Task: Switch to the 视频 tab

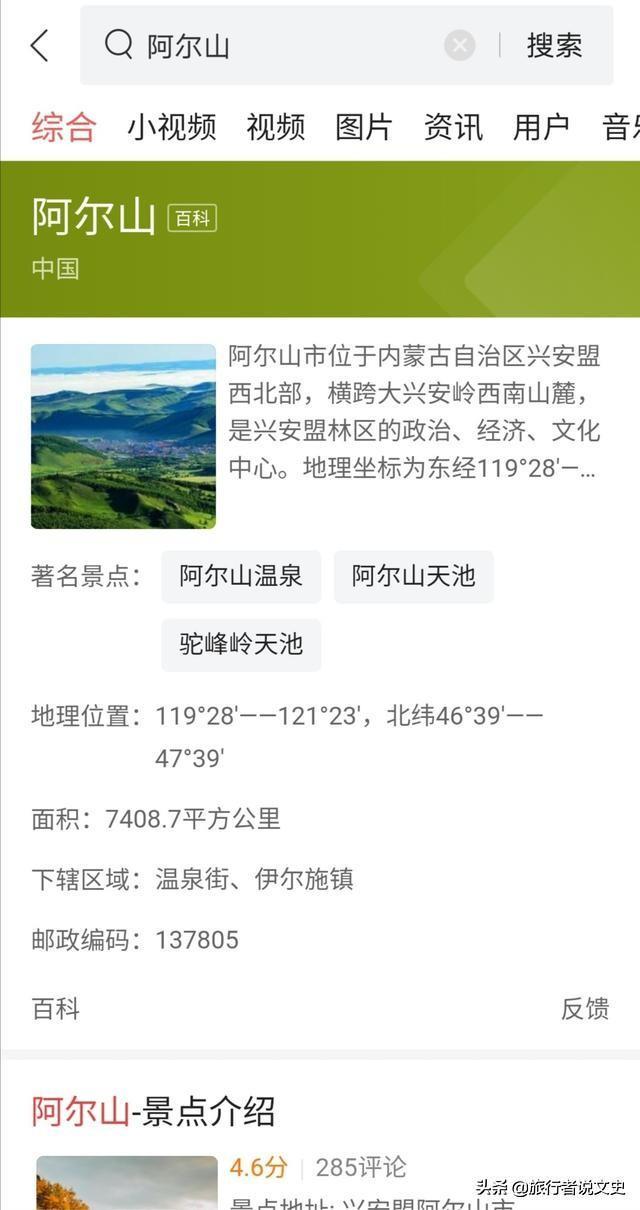Action: click(275, 127)
